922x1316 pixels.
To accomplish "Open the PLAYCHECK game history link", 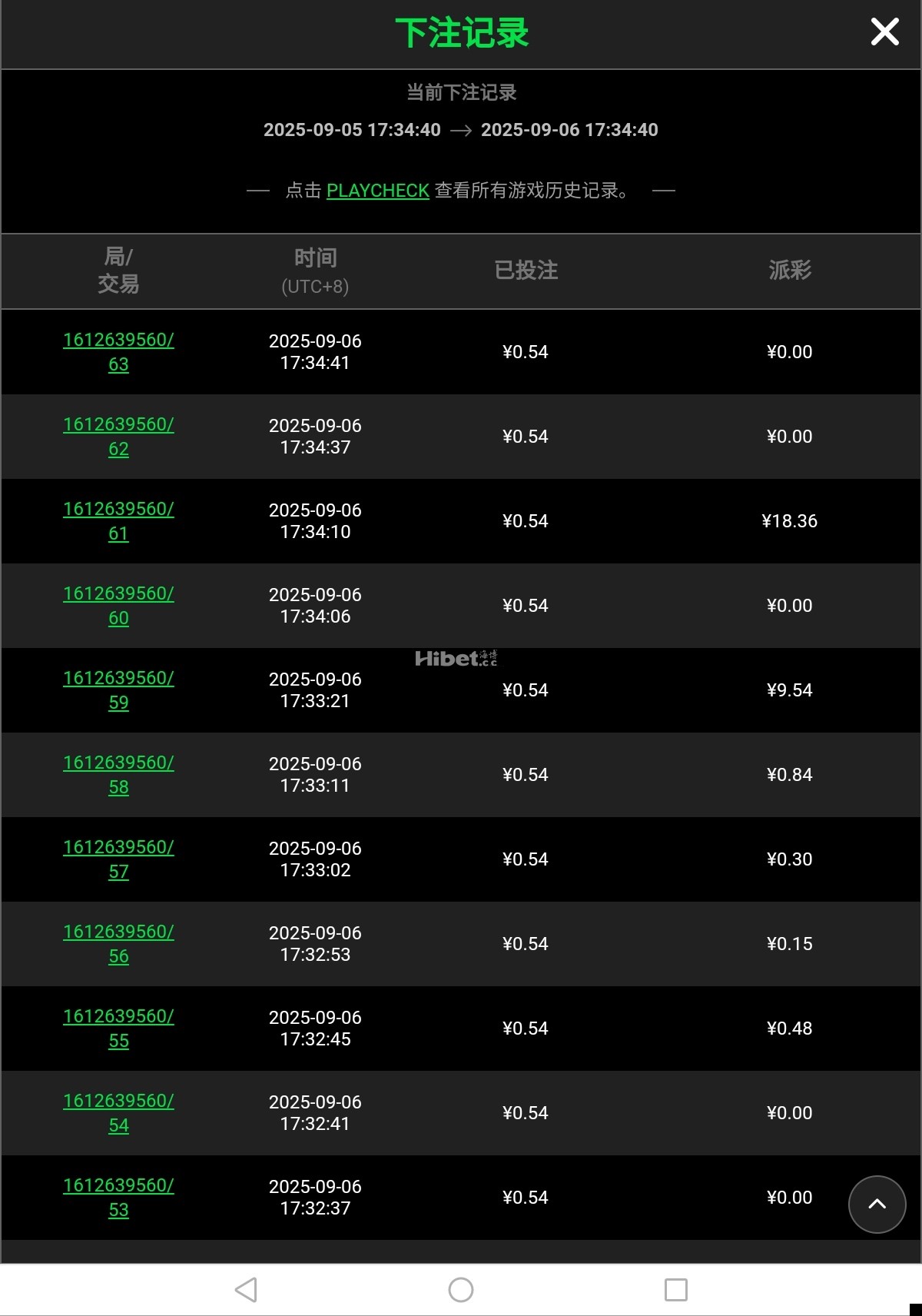I will [377, 190].
